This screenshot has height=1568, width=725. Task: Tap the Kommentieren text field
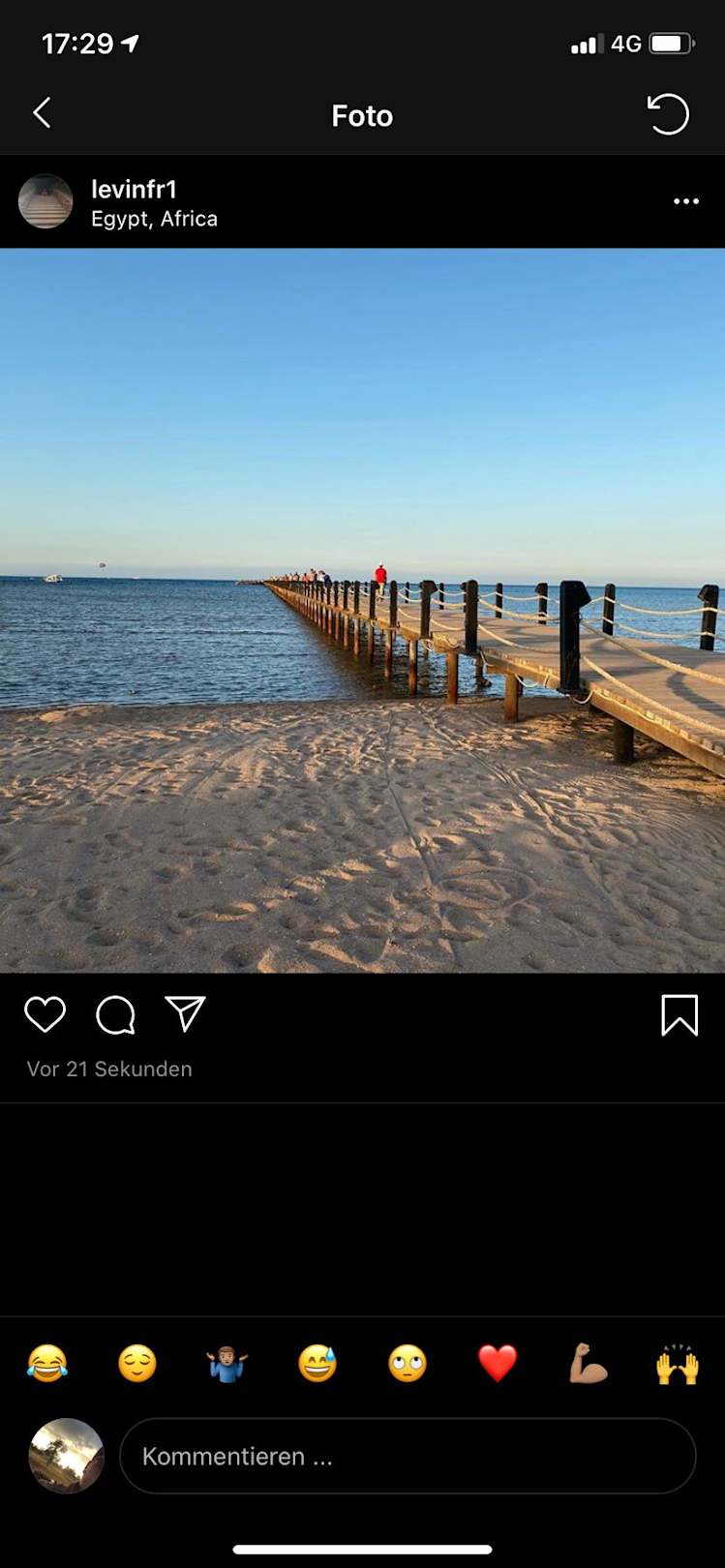coord(407,1456)
